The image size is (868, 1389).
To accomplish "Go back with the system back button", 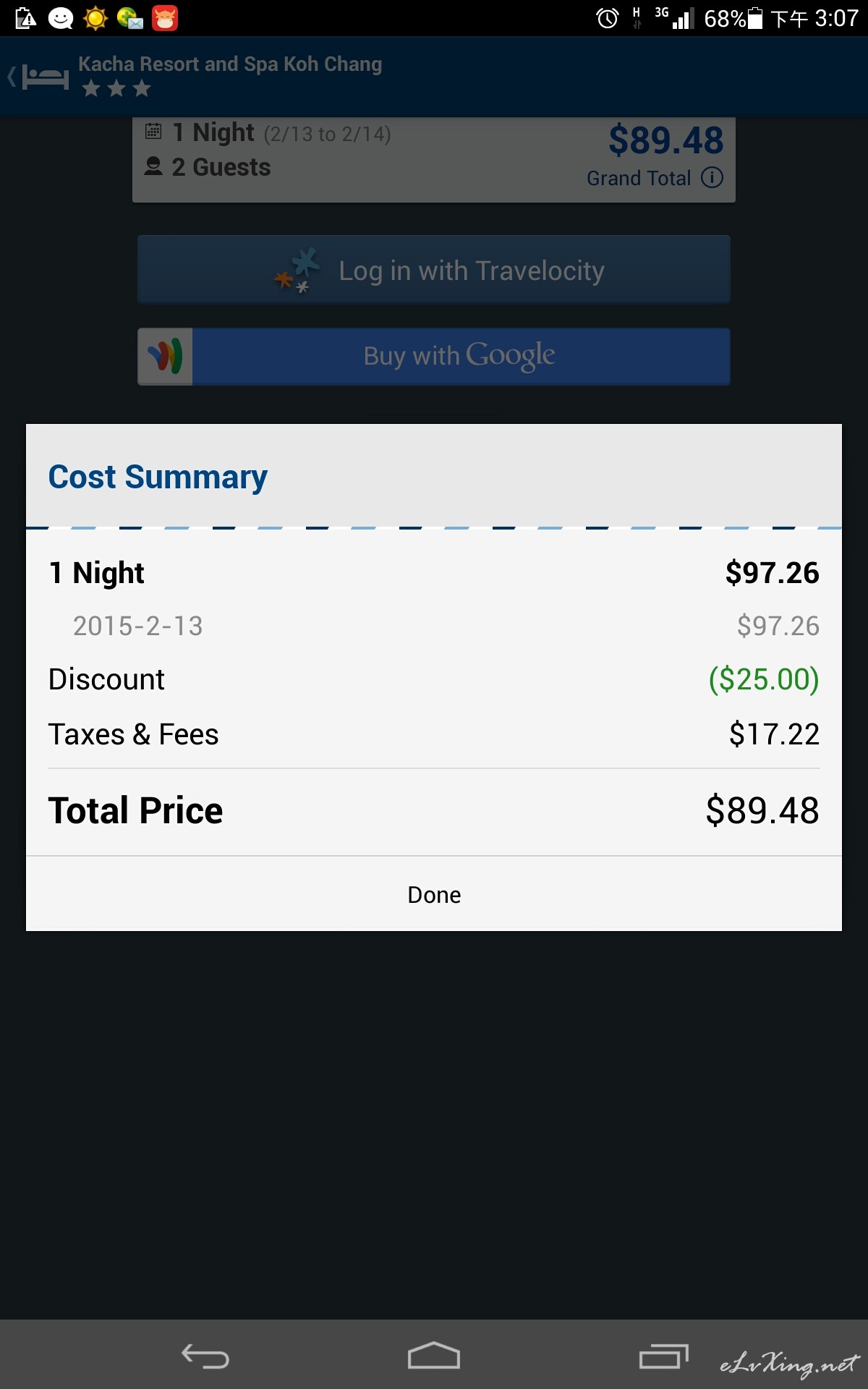I will click(x=205, y=1356).
